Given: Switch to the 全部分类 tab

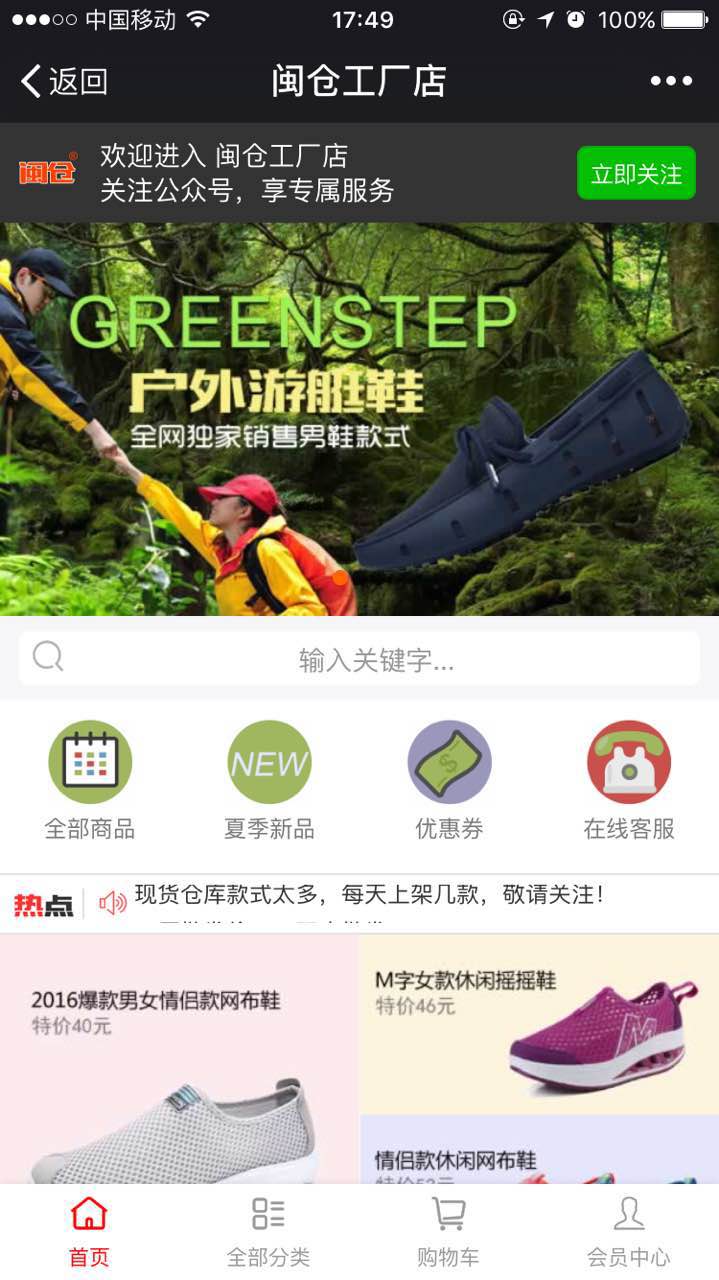Looking at the screenshot, I should click(x=268, y=1233).
